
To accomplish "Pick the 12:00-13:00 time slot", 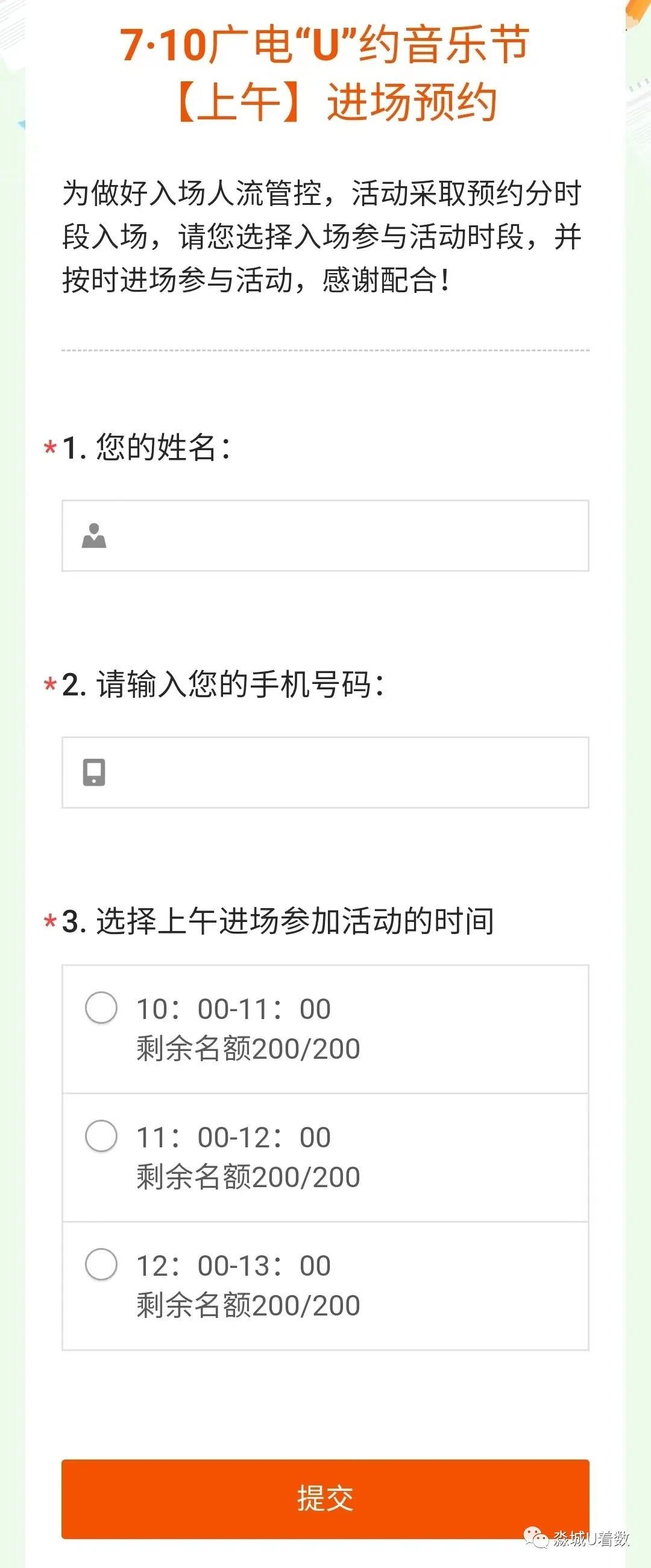I will (x=101, y=1264).
